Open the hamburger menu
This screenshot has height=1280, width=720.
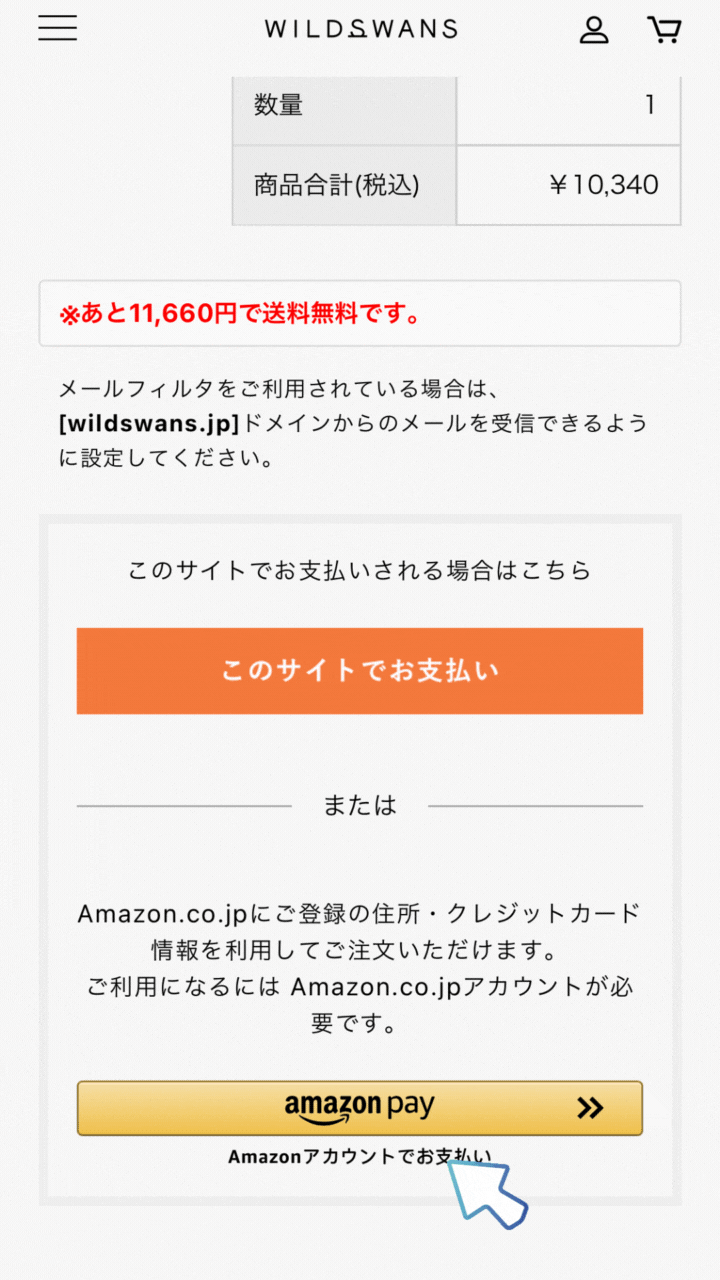[58, 29]
